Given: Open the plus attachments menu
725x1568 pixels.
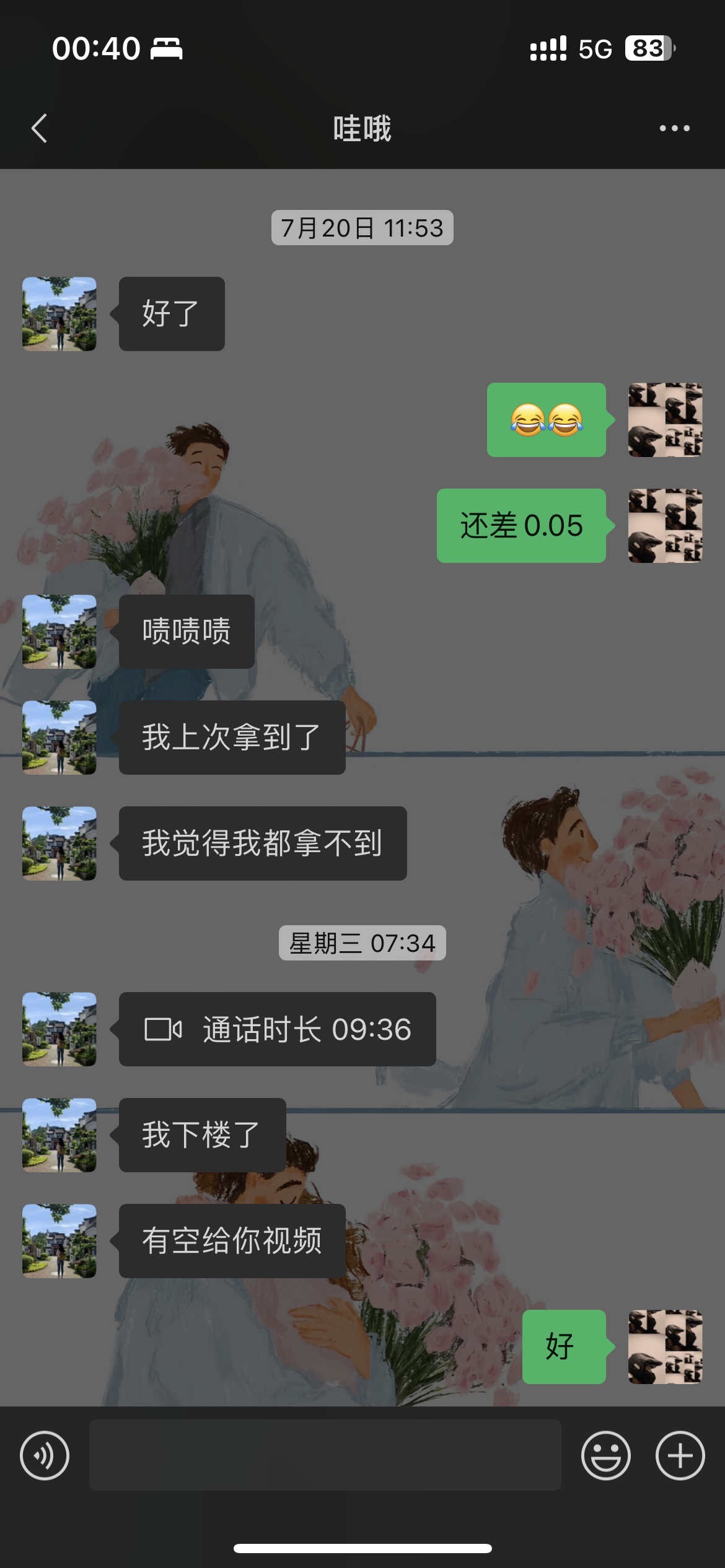Looking at the screenshot, I should [x=680, y=1455].
